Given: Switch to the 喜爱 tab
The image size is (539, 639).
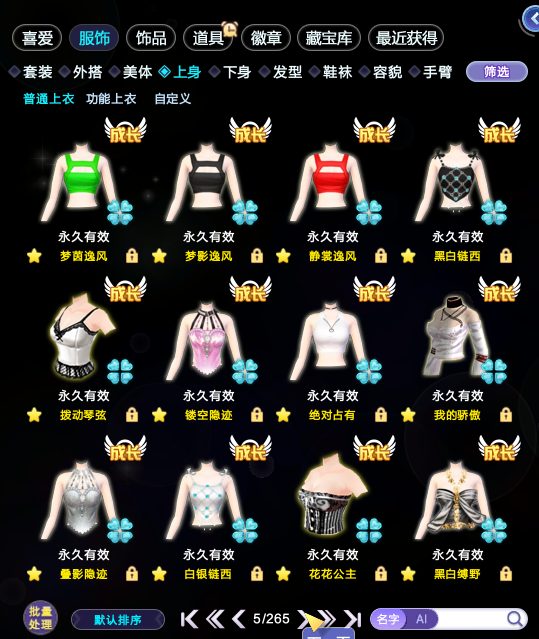Looking at the screenshot, I should click(37, 38).
